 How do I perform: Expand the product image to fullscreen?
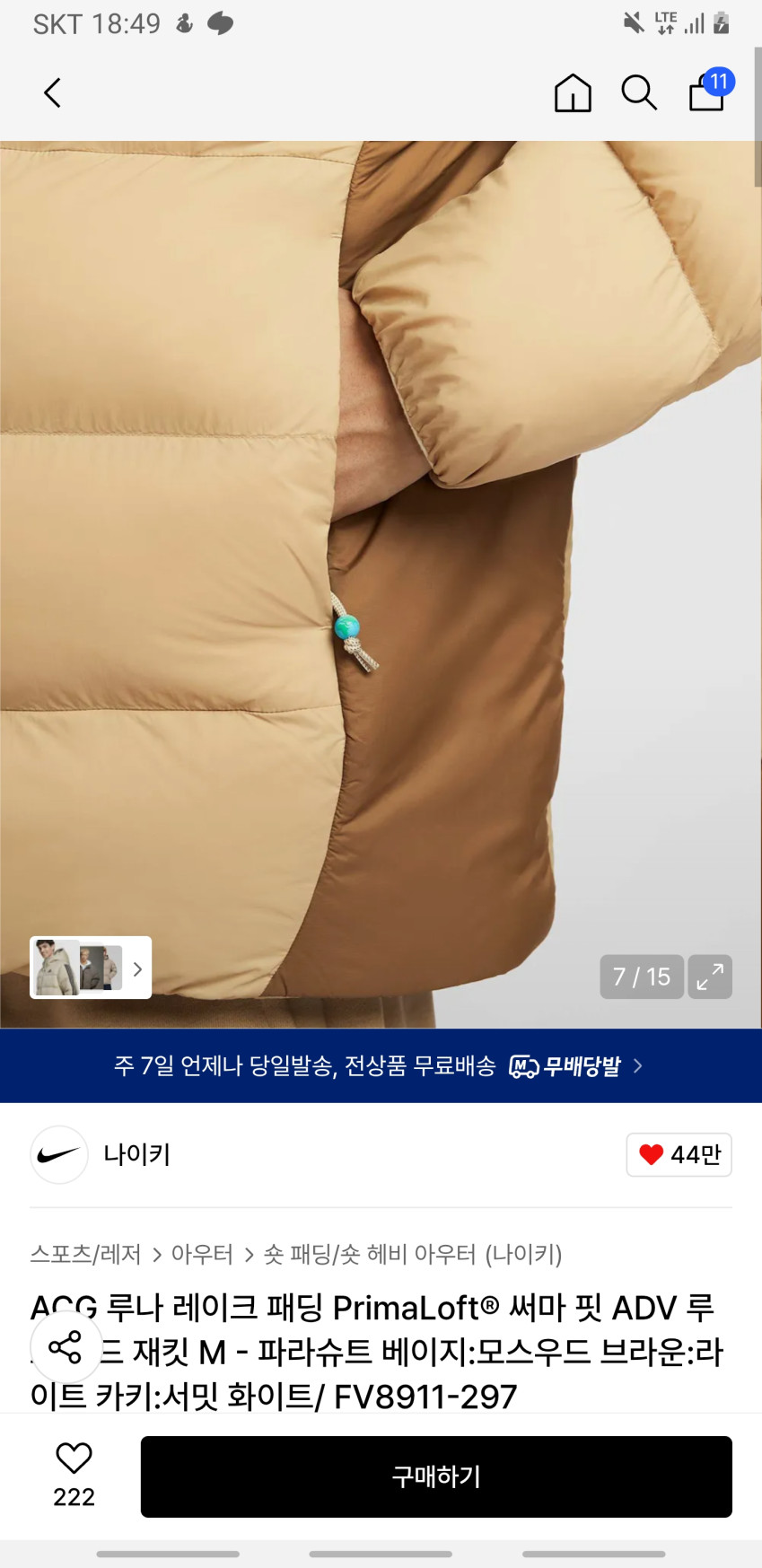tap(710, 977)
